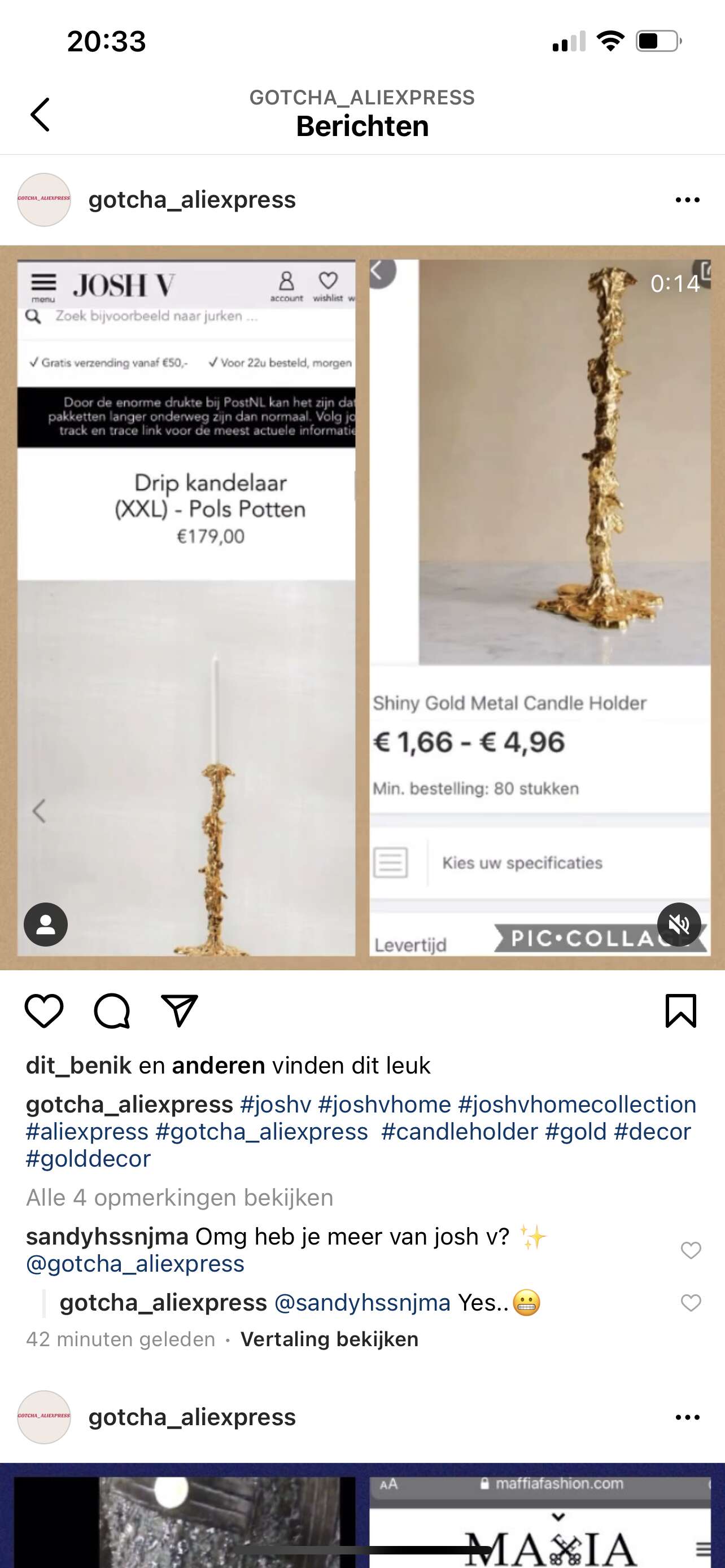
Task: Share the candle holder post
Action: [x=180, y=1011]
